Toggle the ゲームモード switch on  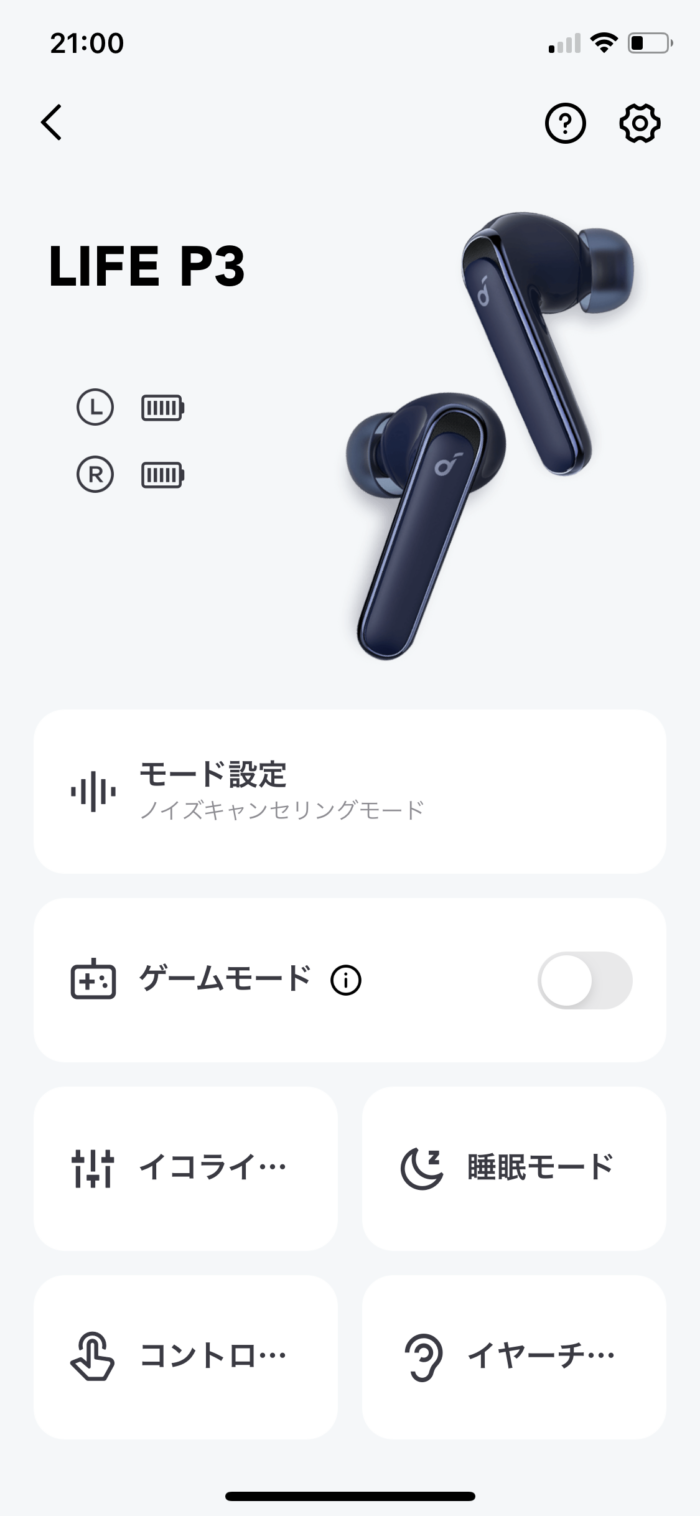(x=585, y=980)
